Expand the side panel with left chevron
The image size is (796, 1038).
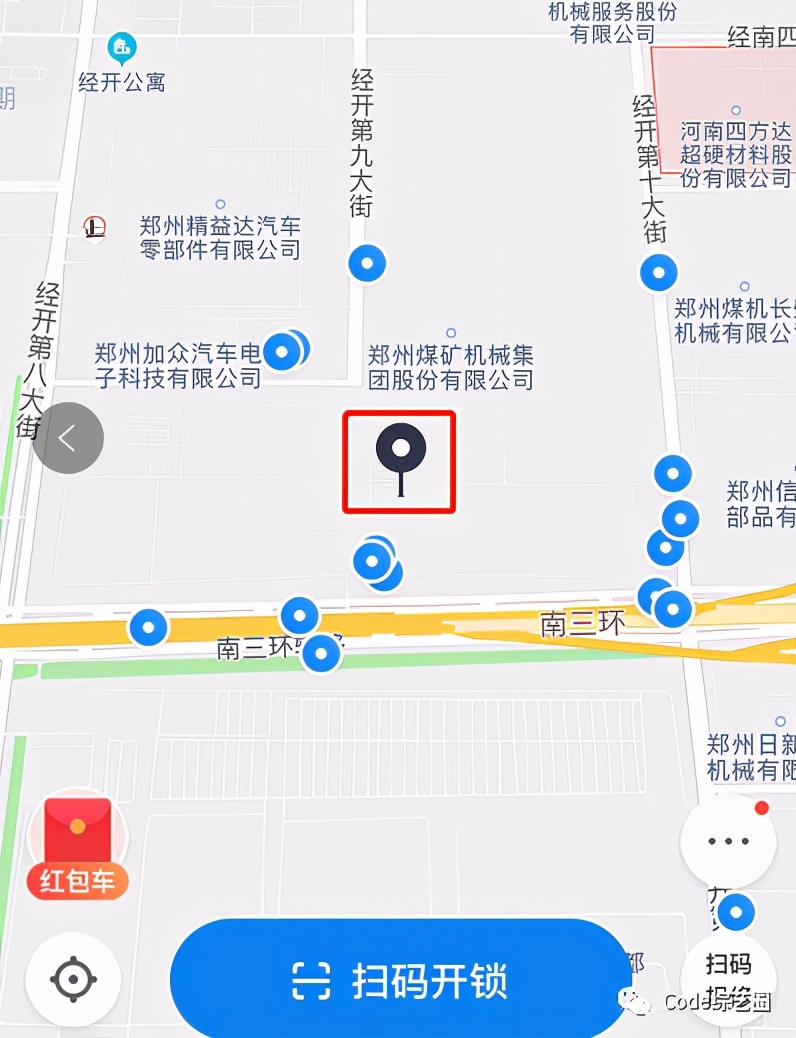(68, 438)
